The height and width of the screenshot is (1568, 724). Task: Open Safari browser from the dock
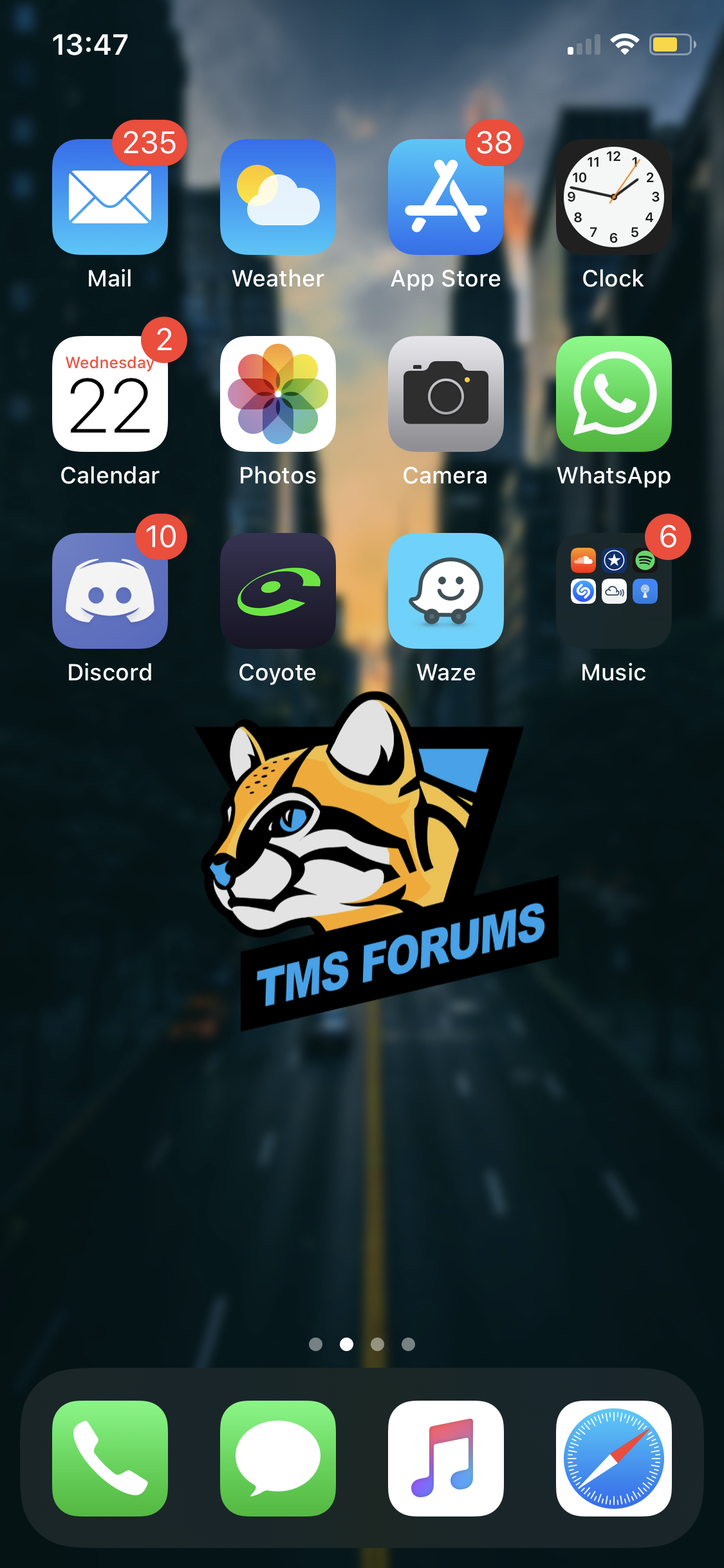tap(613, 1458)
